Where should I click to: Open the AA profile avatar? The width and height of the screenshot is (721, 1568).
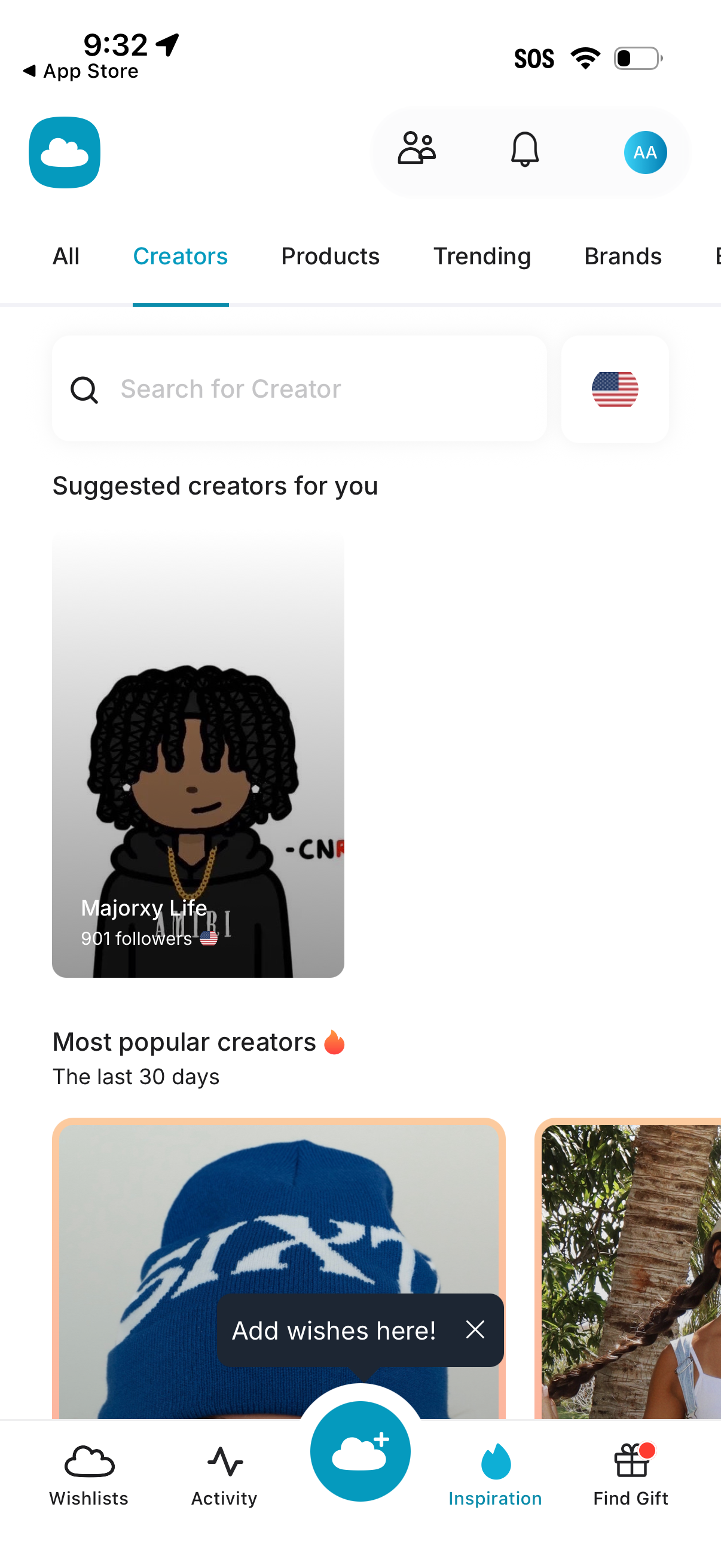(x=645, y=152)
